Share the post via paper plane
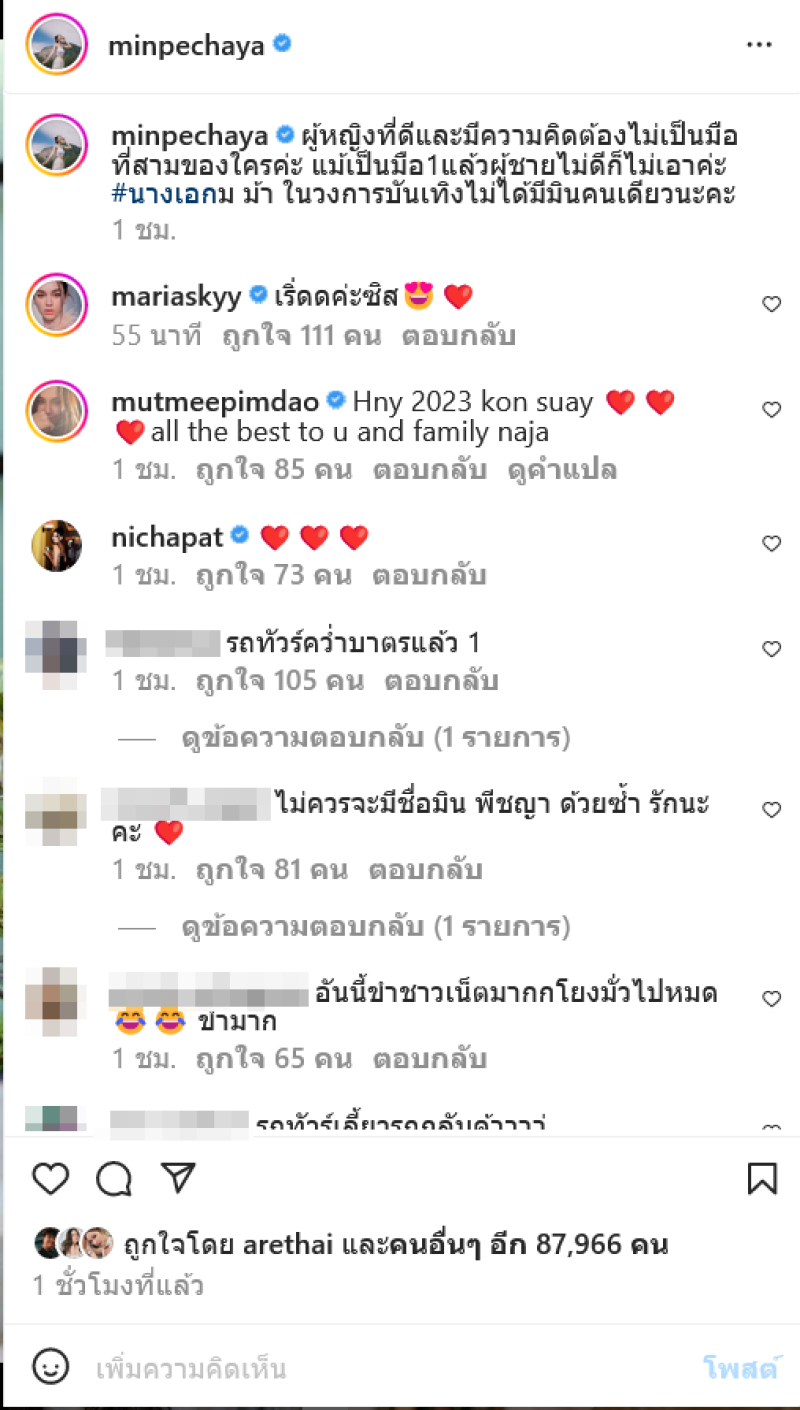The height and width of the screenshot is (1410, 800). click(177, 1179)
